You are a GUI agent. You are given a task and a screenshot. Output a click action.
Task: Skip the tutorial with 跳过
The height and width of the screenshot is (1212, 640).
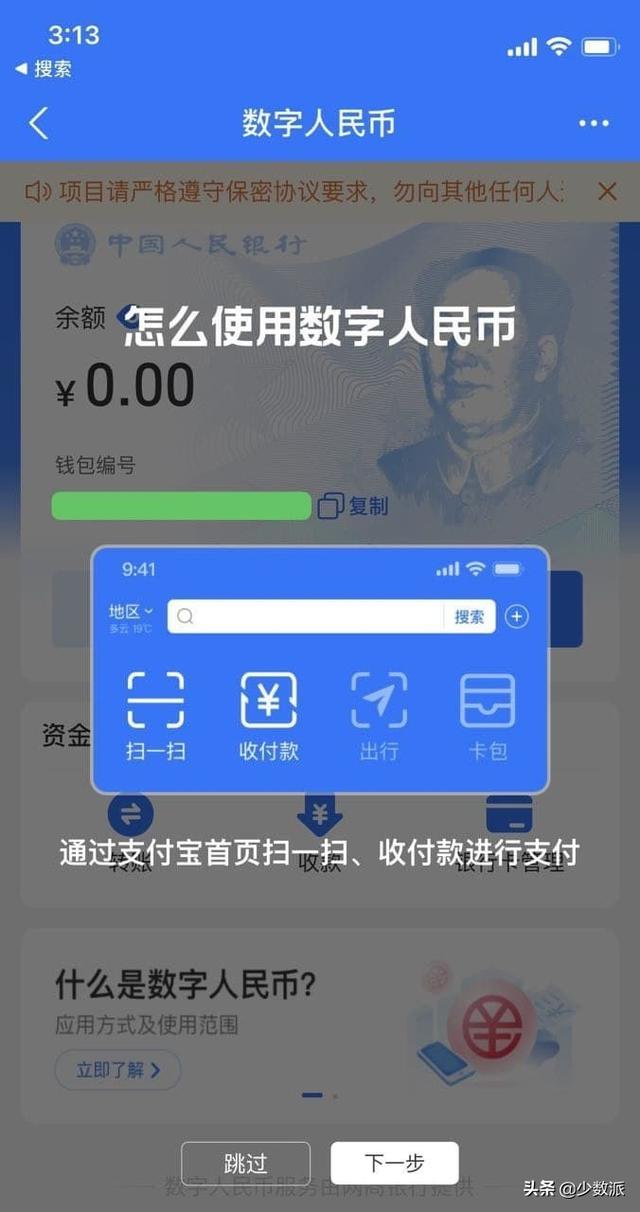tap(246, 1163)
